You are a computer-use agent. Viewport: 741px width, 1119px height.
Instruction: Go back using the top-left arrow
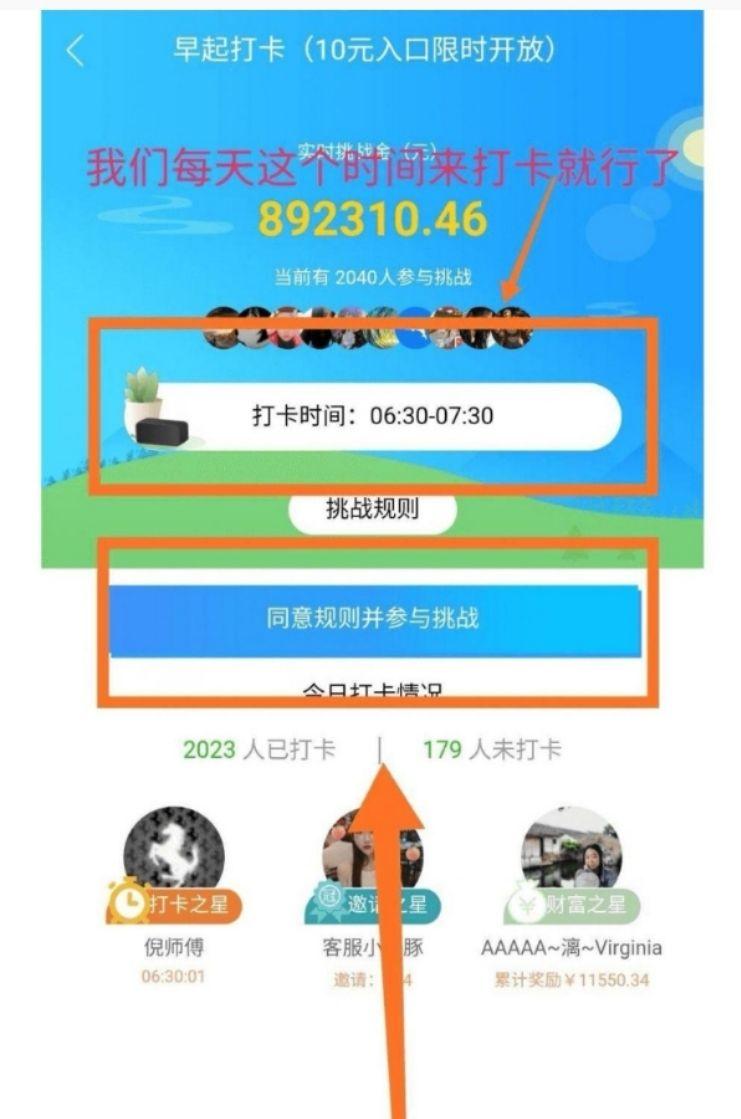click(x=75, y=51)
